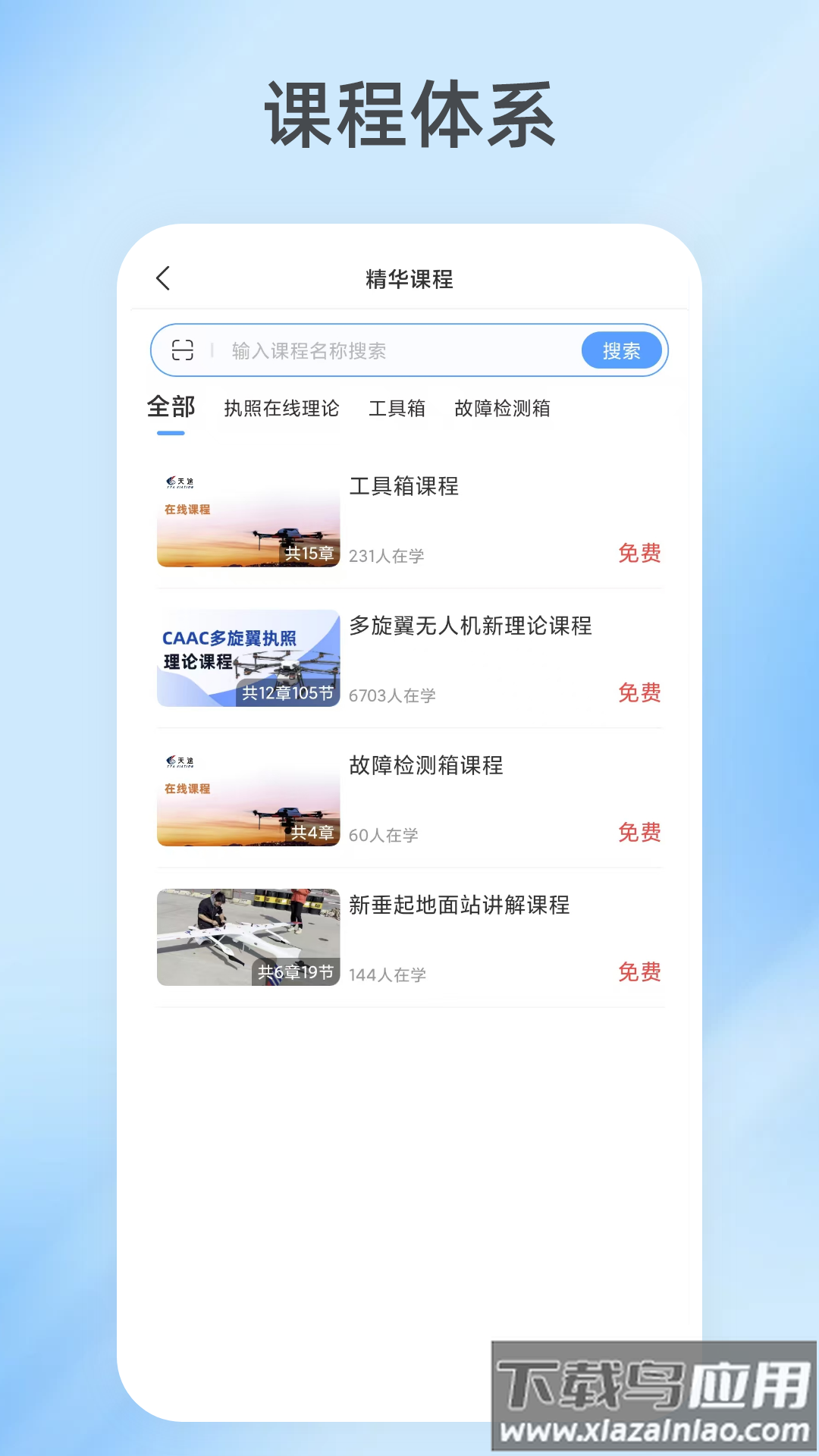Switch to the 执照在线理论 tab
The width and height of the screenshot is (819, 1456).
click(281, 408)
